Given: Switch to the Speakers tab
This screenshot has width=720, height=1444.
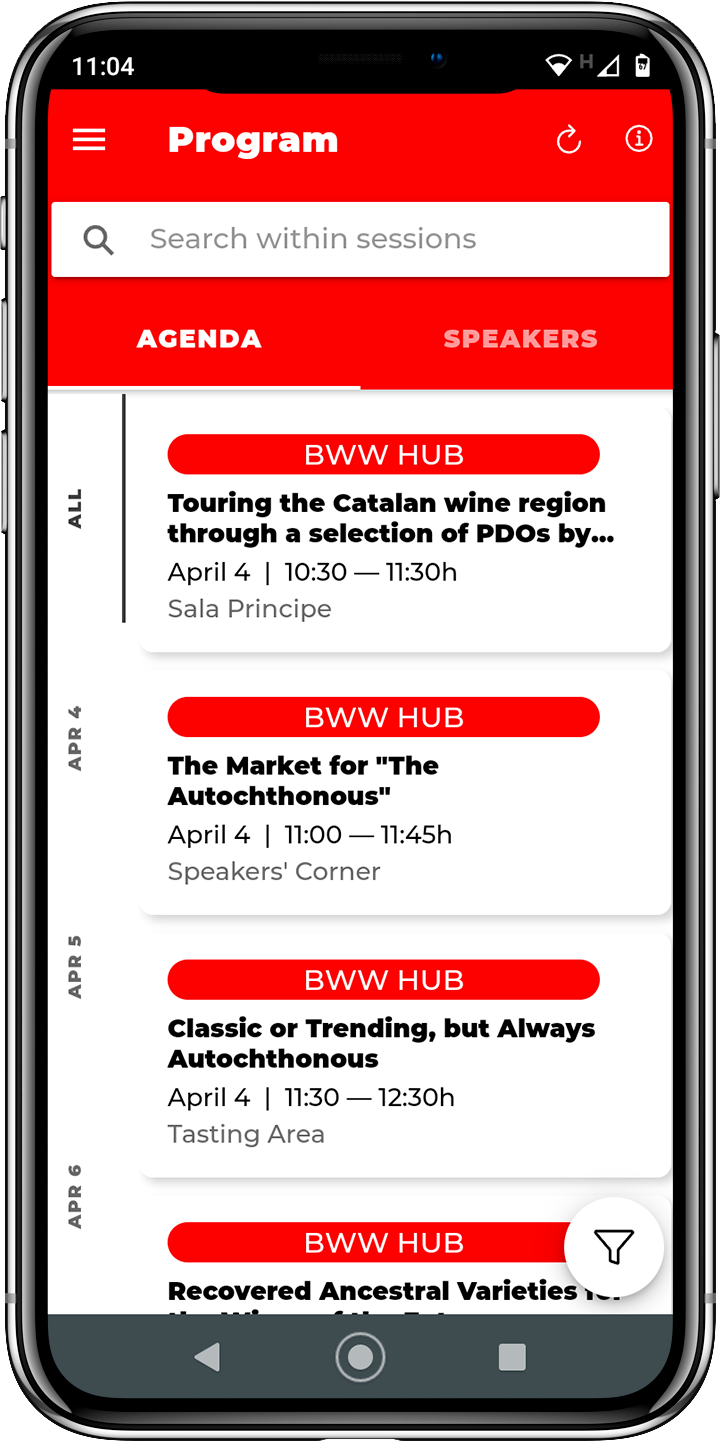Looking at the screenshot, I should [520, 339].
